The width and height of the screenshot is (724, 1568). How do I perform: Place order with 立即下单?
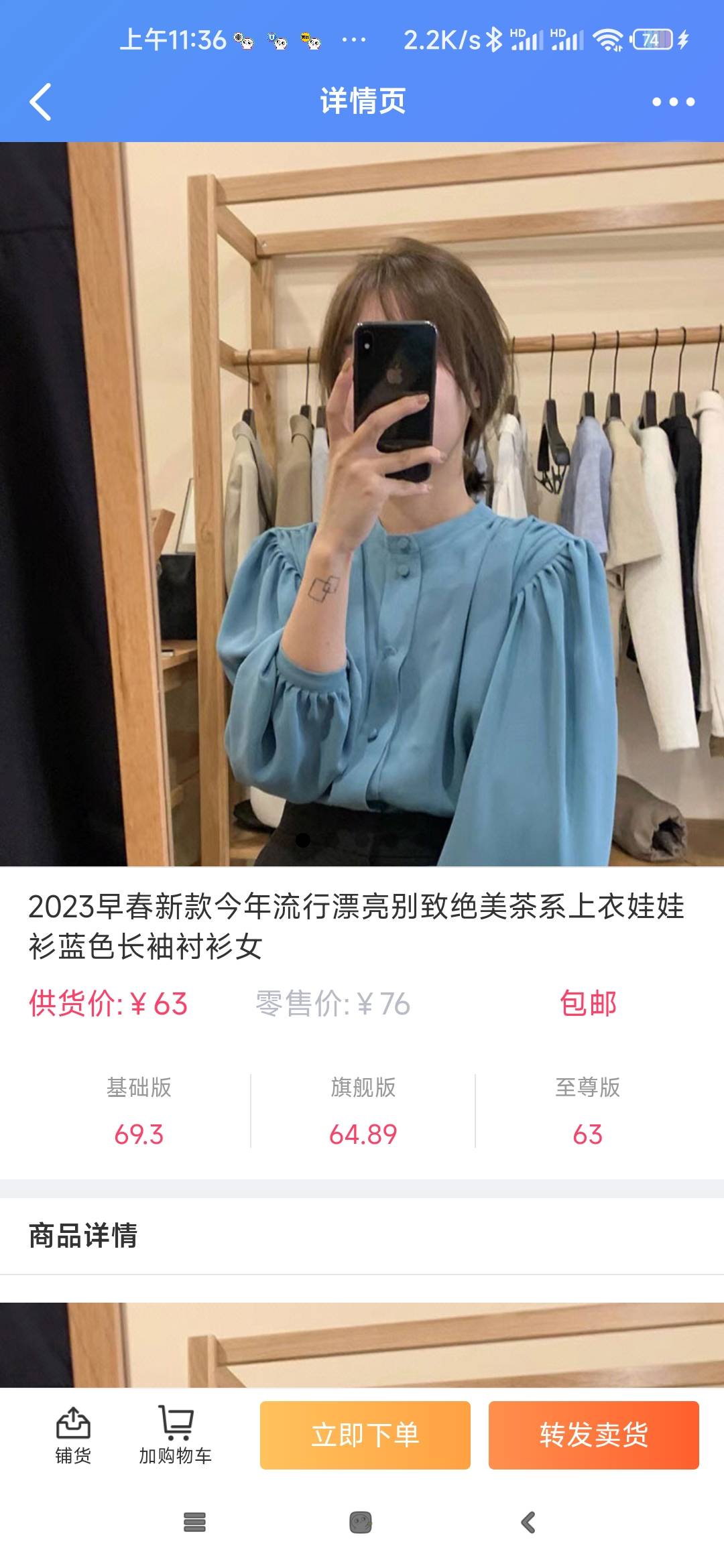click(365, 1435)
